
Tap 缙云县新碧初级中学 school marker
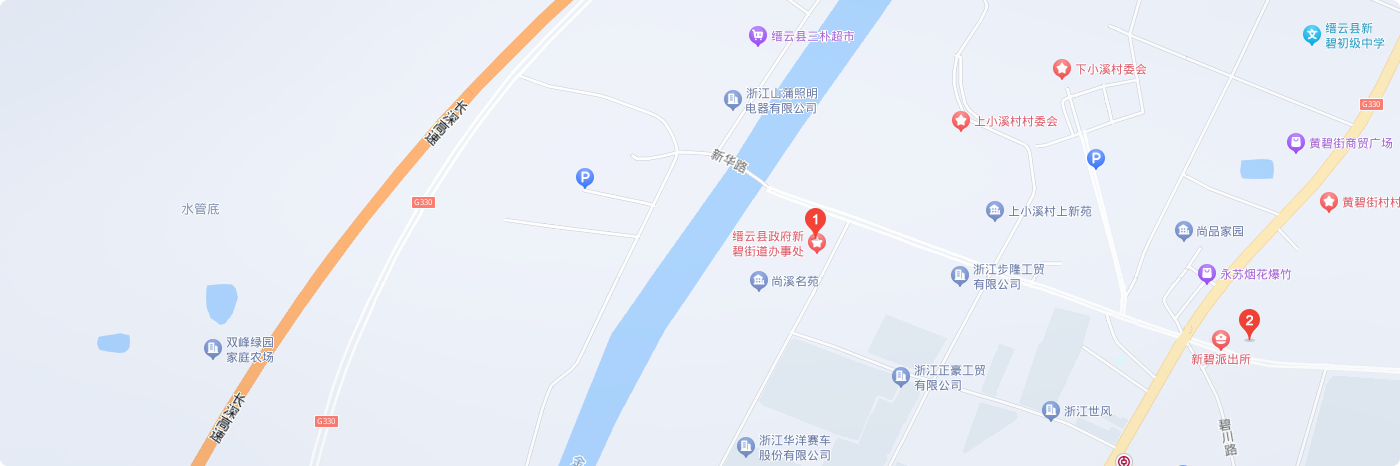[x=1312, y=35]
